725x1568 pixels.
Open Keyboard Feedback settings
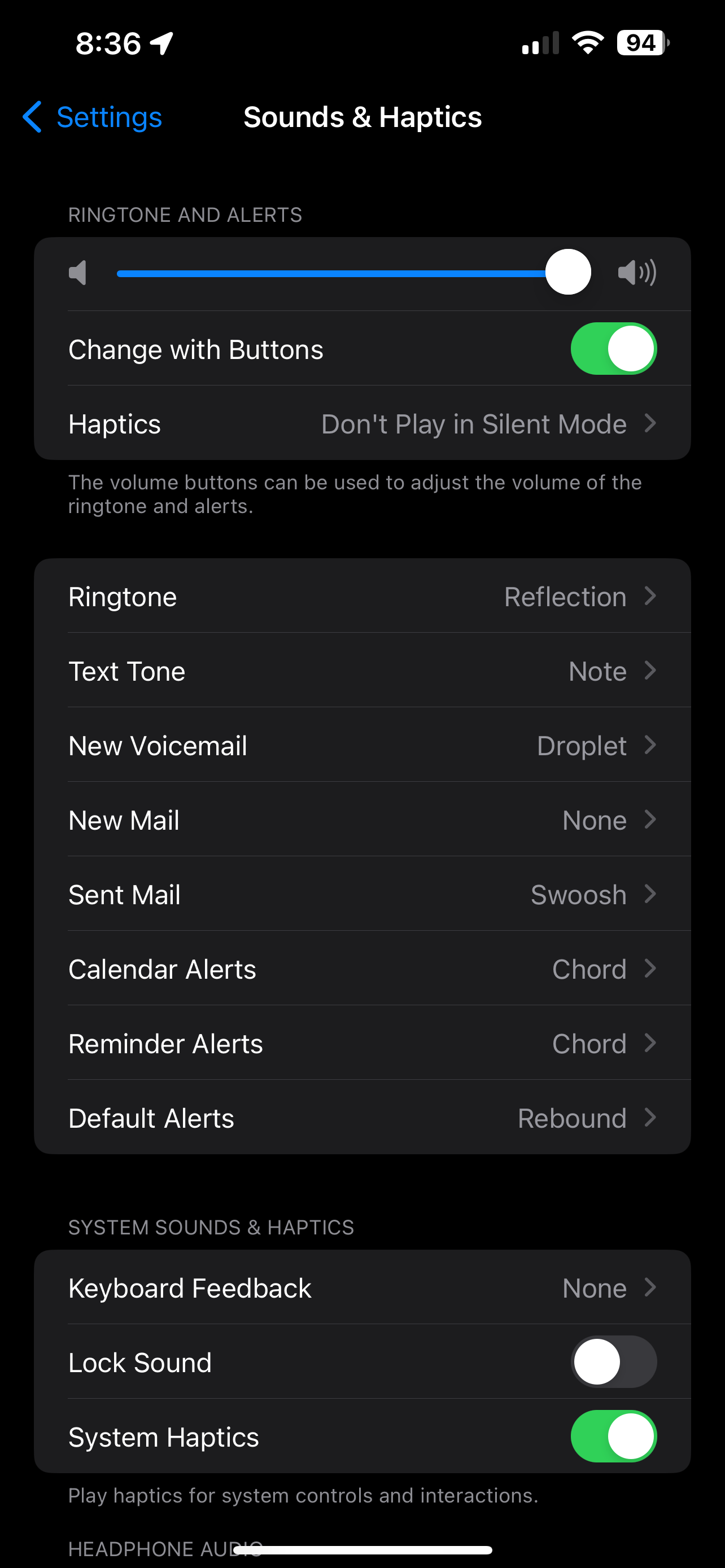coord(362,1288)
